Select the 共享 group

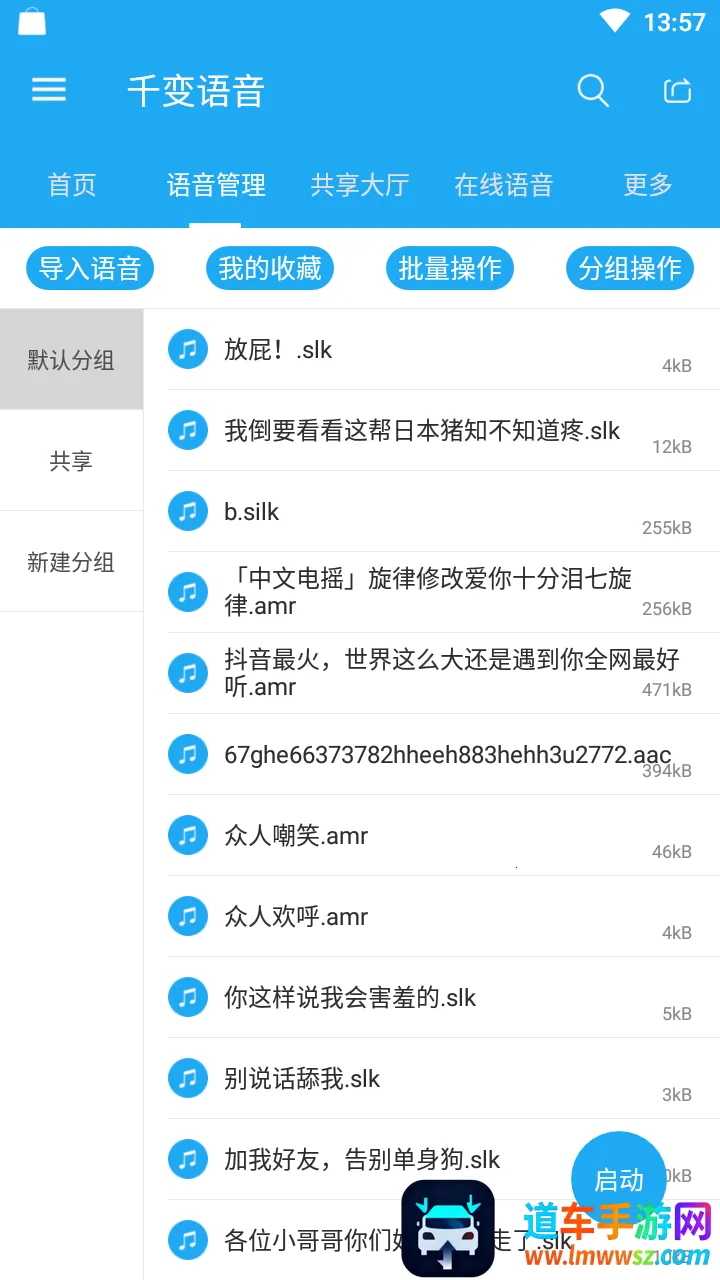(71, 461)
